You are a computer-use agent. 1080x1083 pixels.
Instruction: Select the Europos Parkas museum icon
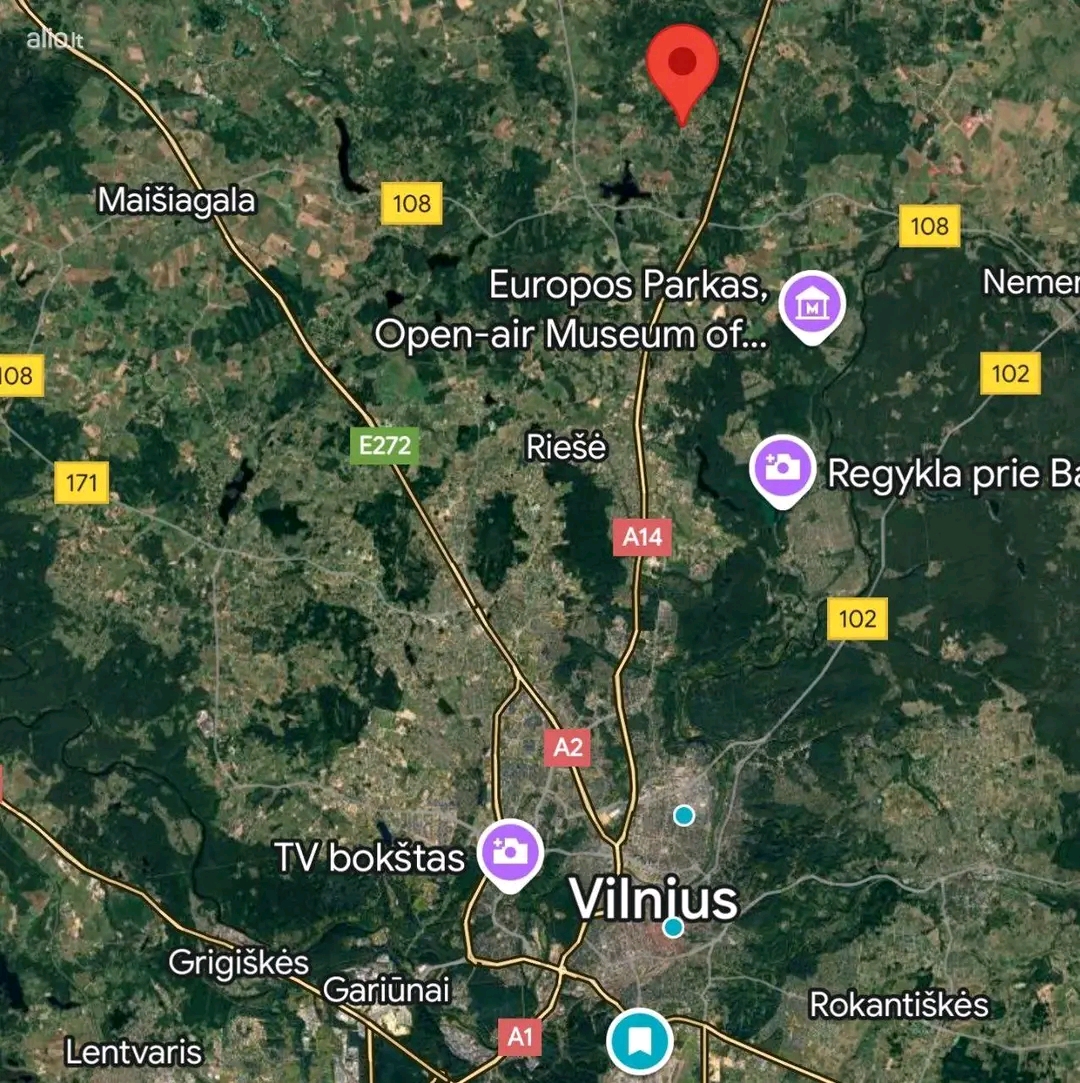[x=811, y=300]
